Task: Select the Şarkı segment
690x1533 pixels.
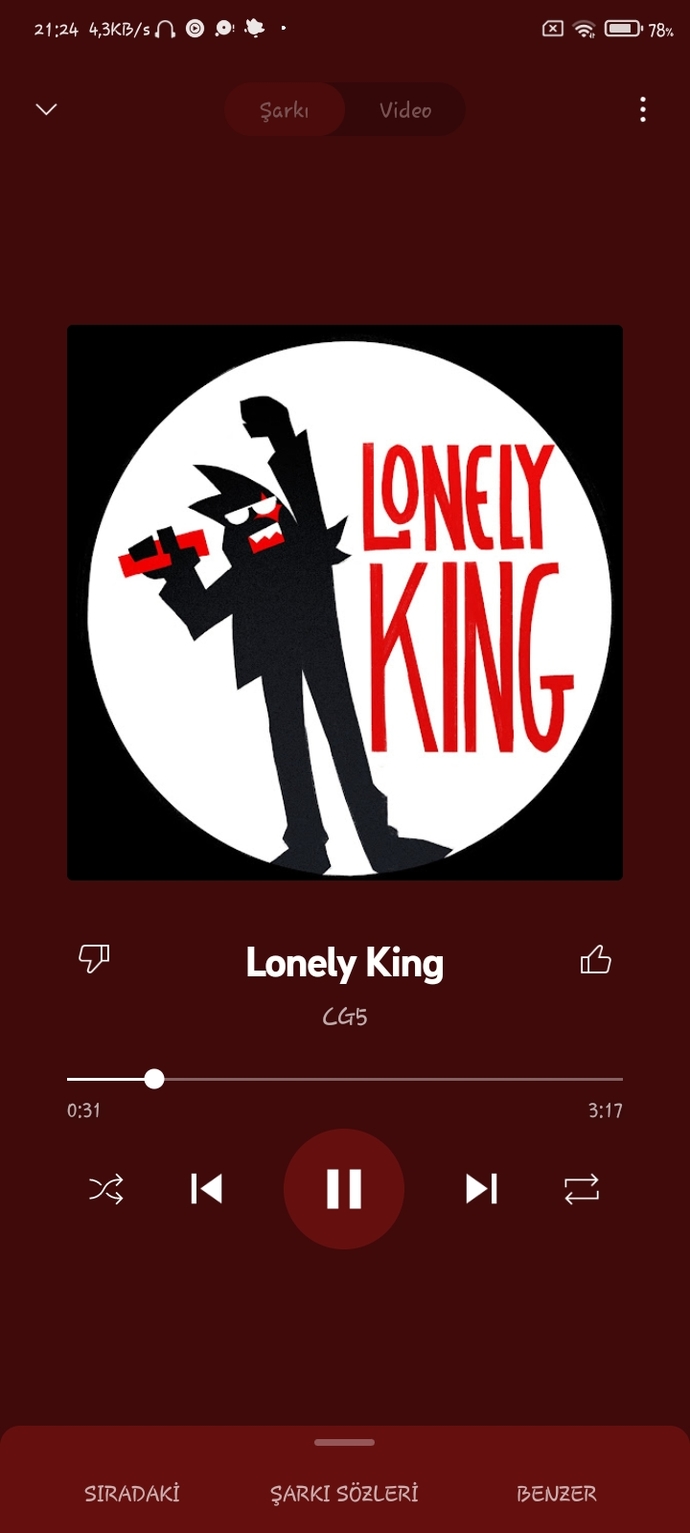Action: [284, 110]
